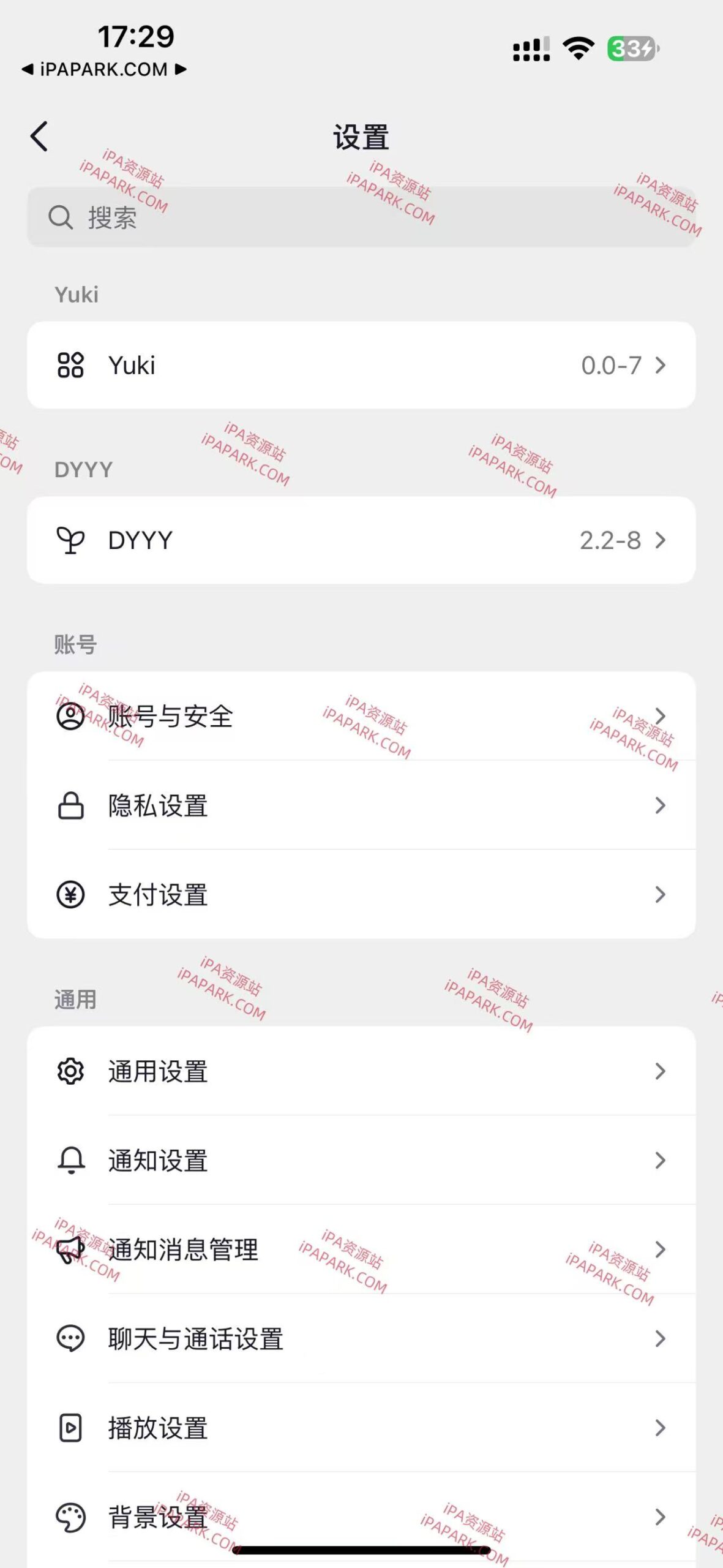Tap the 搜索 search field
This screenshot has width=723, height=1568.
click(361, 217)
